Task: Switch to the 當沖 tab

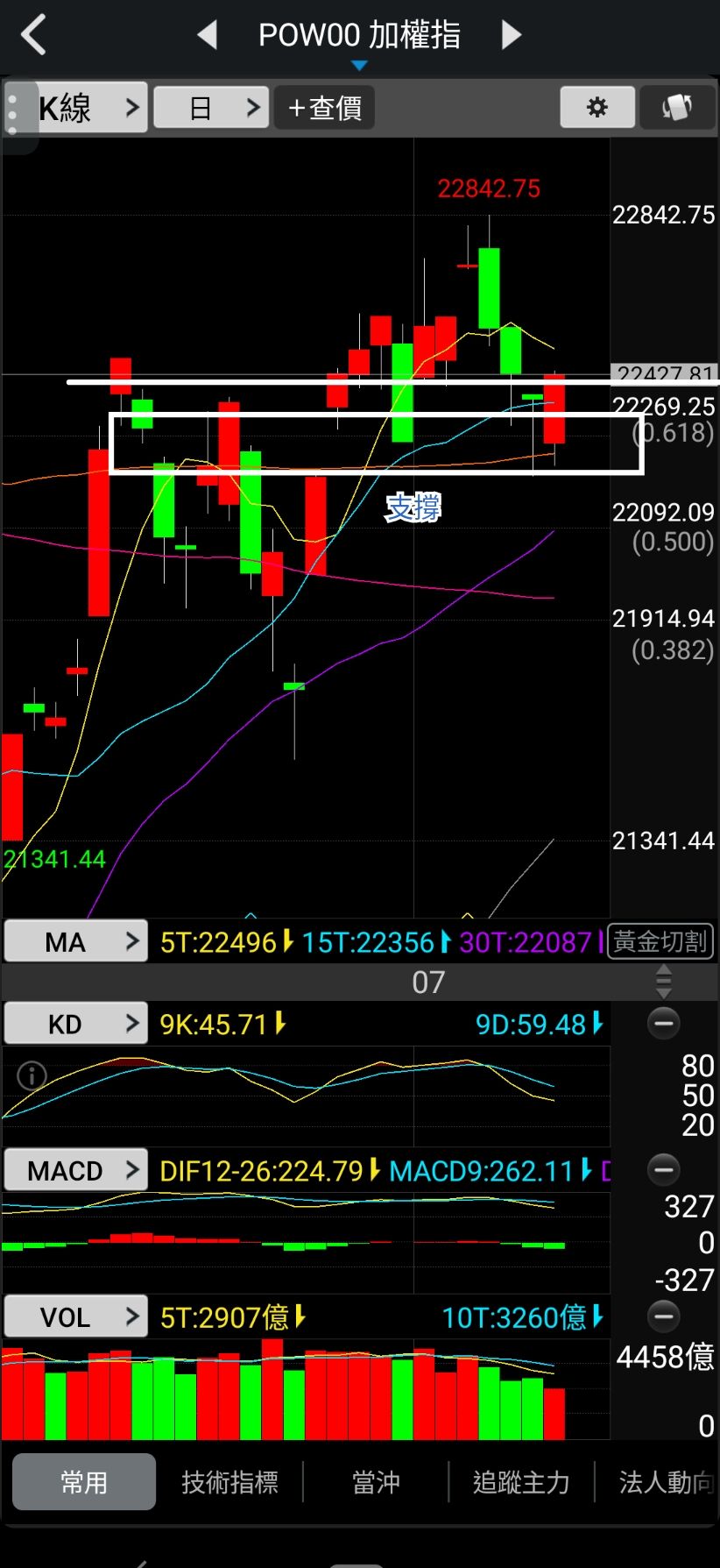Action: 376,1482
